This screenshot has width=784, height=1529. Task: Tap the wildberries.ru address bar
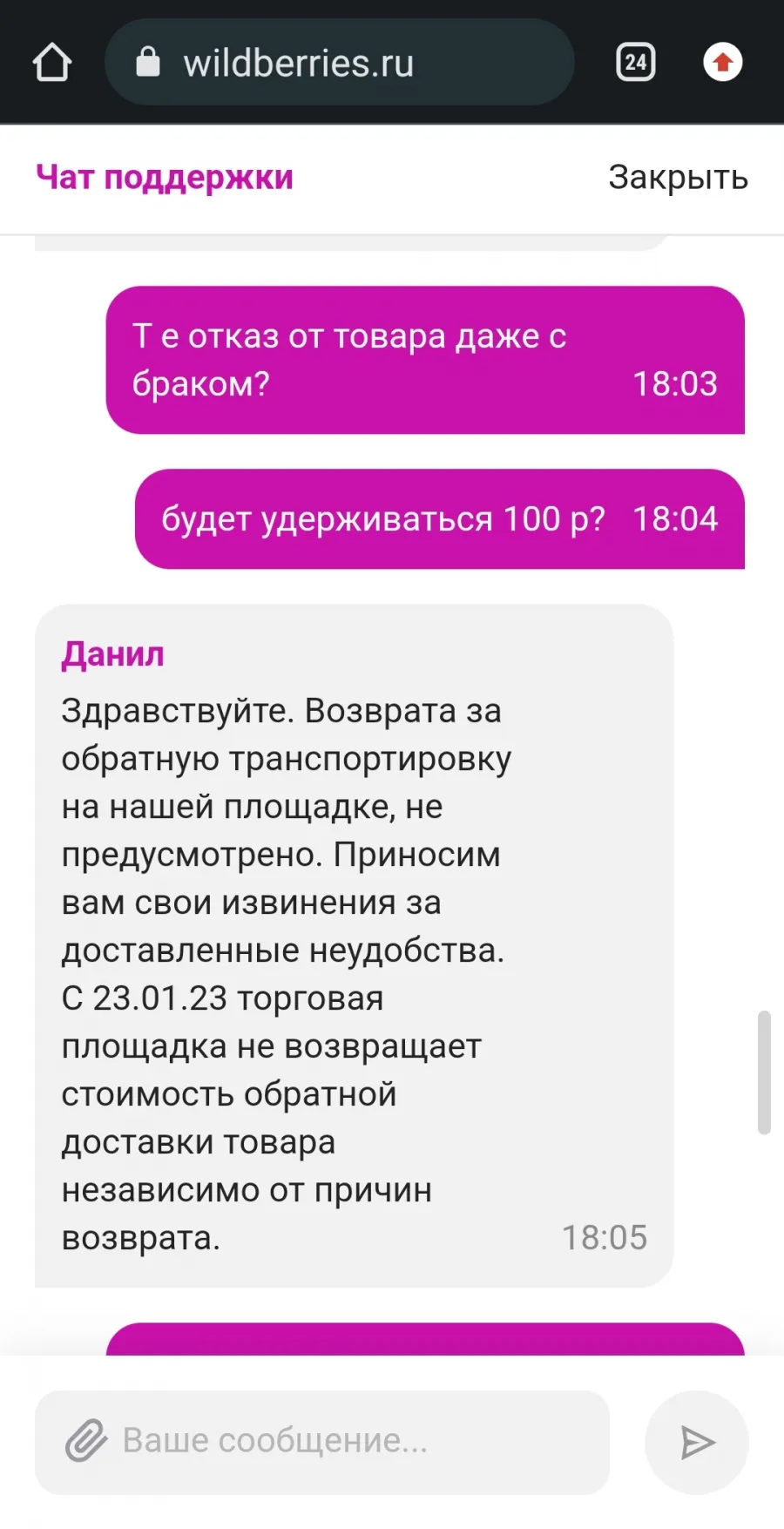coord(339,63)
